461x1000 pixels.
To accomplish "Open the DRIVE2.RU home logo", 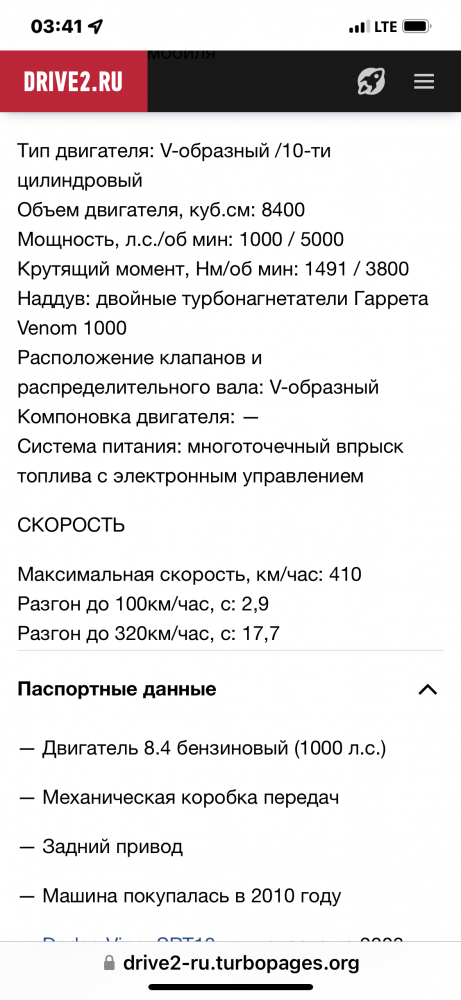I will 73,81.
